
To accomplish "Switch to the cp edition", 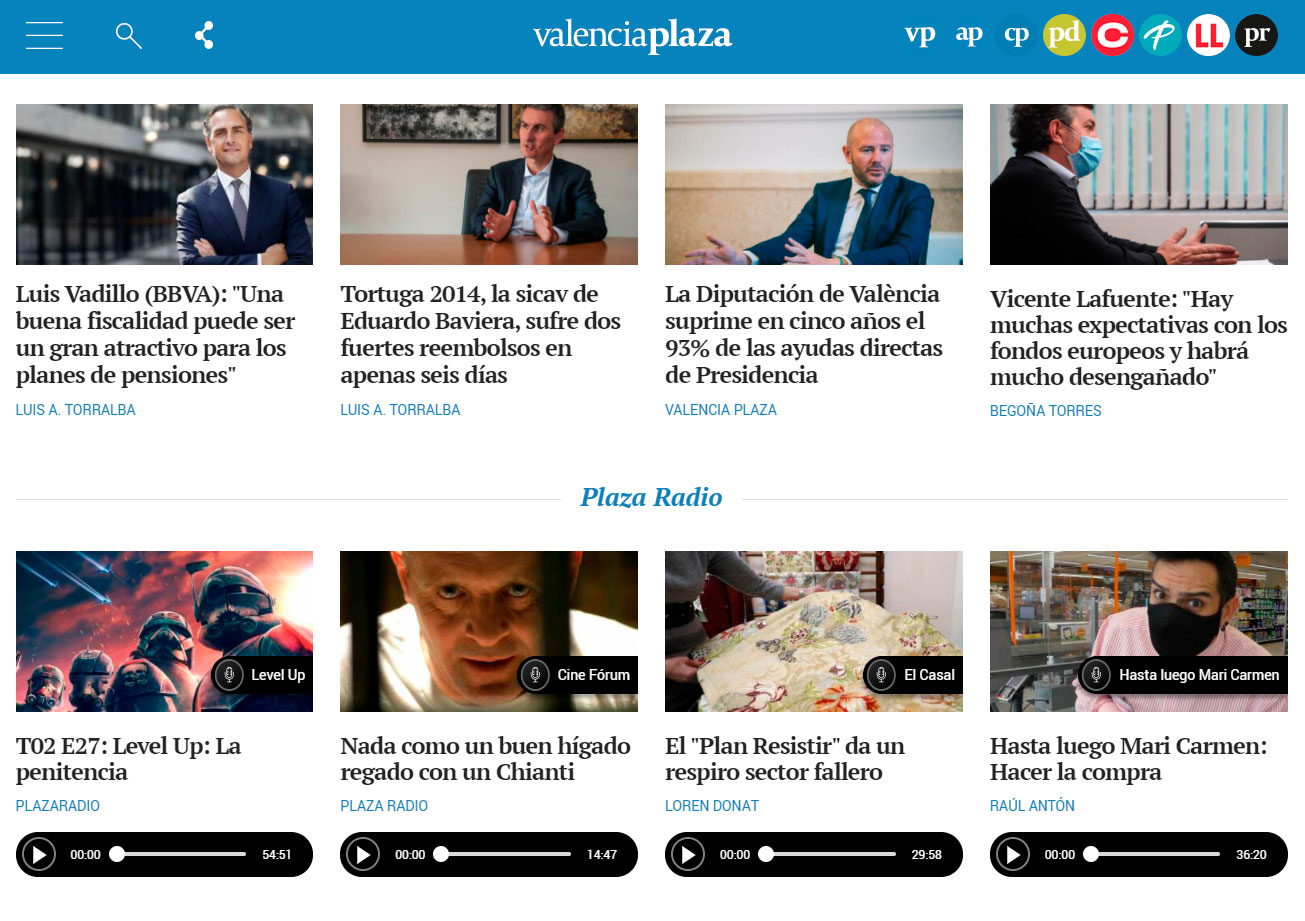I will point(1016,35).
